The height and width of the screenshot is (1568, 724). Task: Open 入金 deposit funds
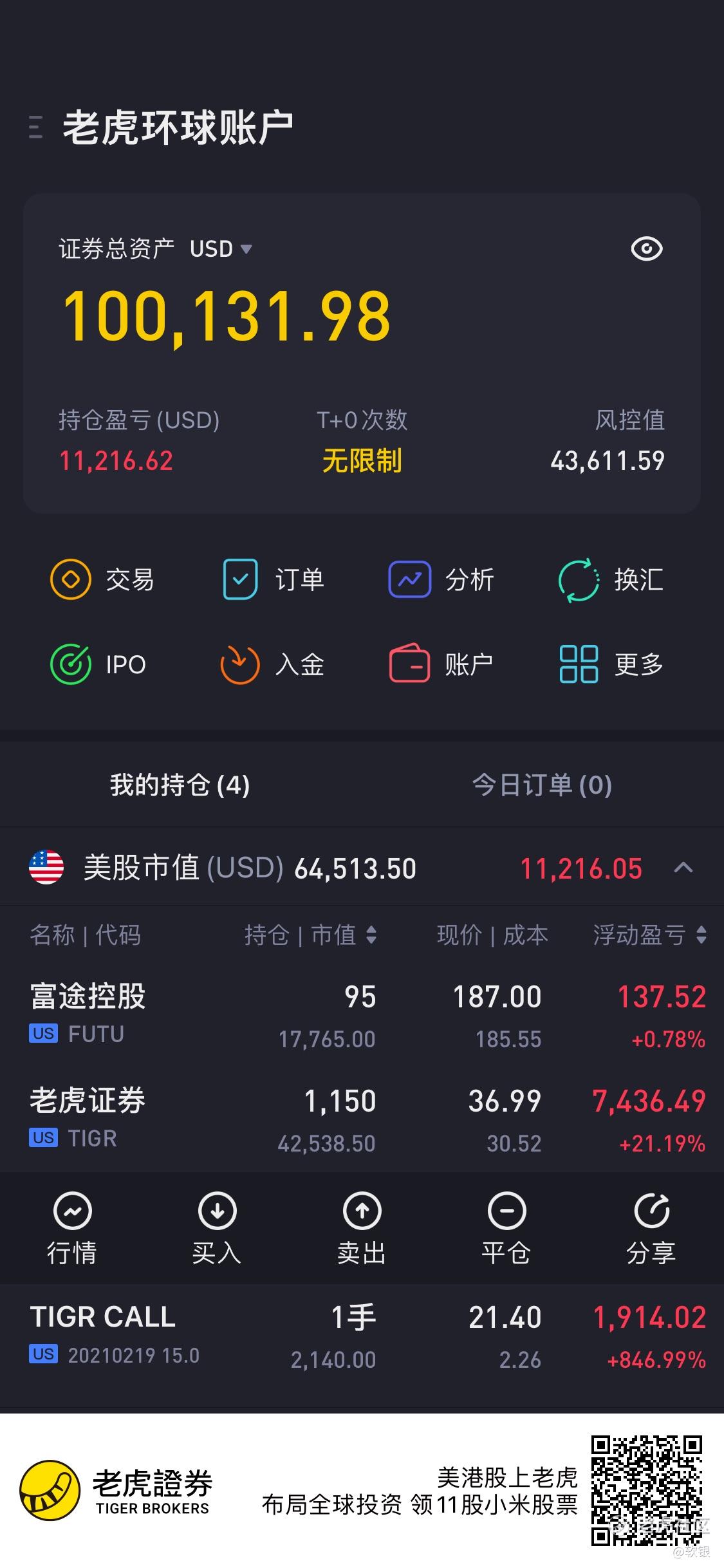272,664
